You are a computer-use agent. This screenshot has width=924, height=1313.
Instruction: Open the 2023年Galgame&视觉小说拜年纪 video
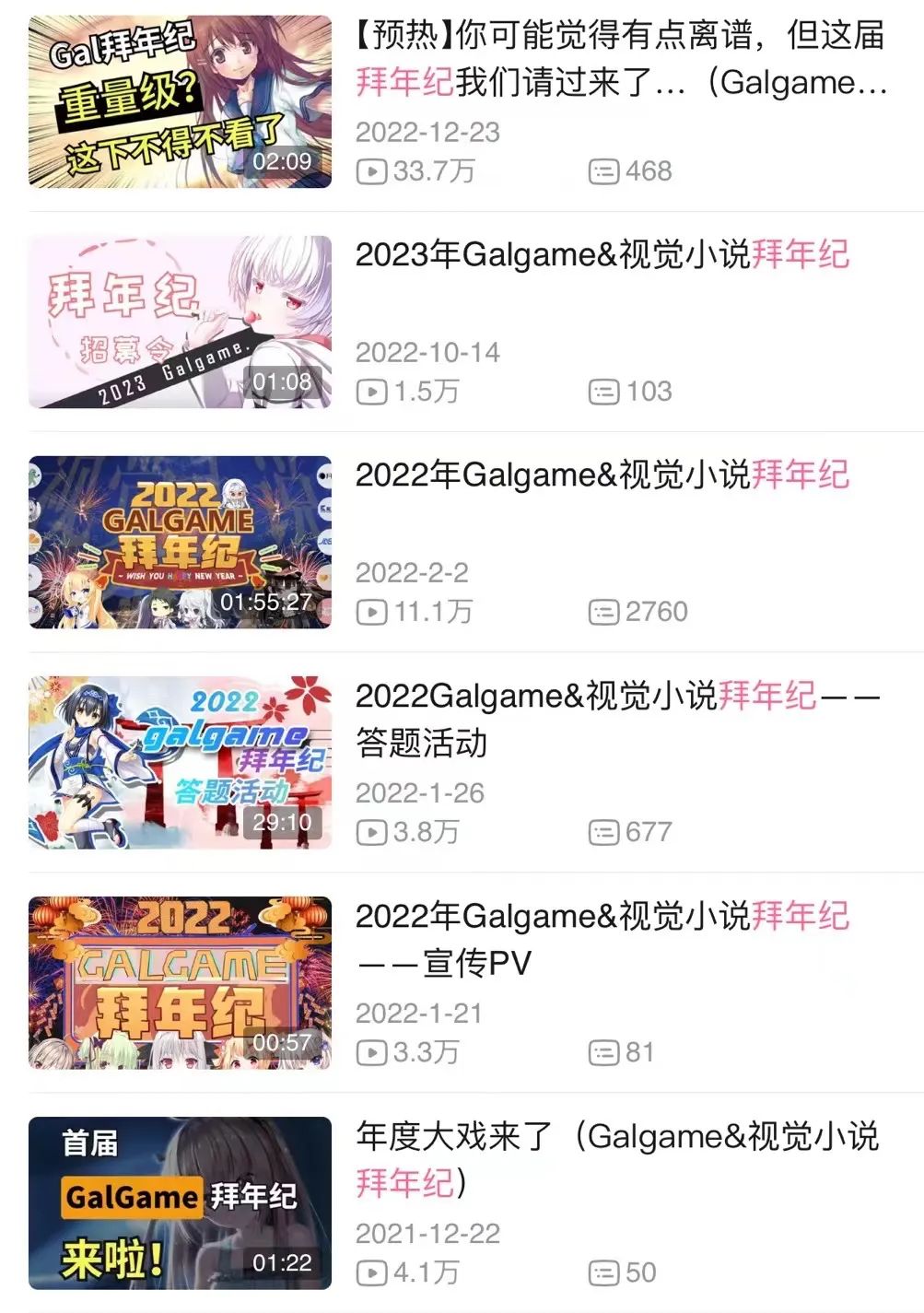(x=180, y=322)
